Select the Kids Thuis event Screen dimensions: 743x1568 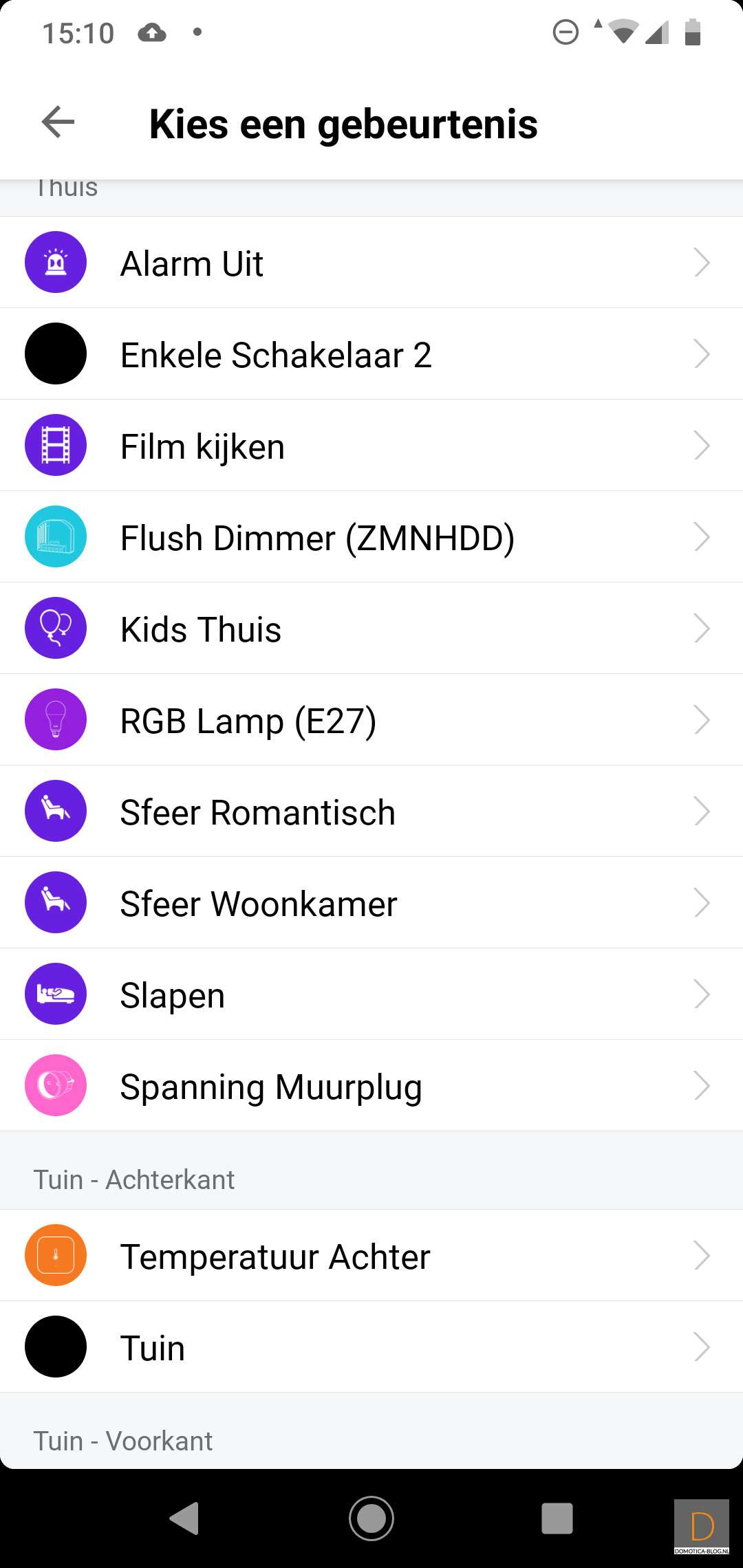(371, 629)
